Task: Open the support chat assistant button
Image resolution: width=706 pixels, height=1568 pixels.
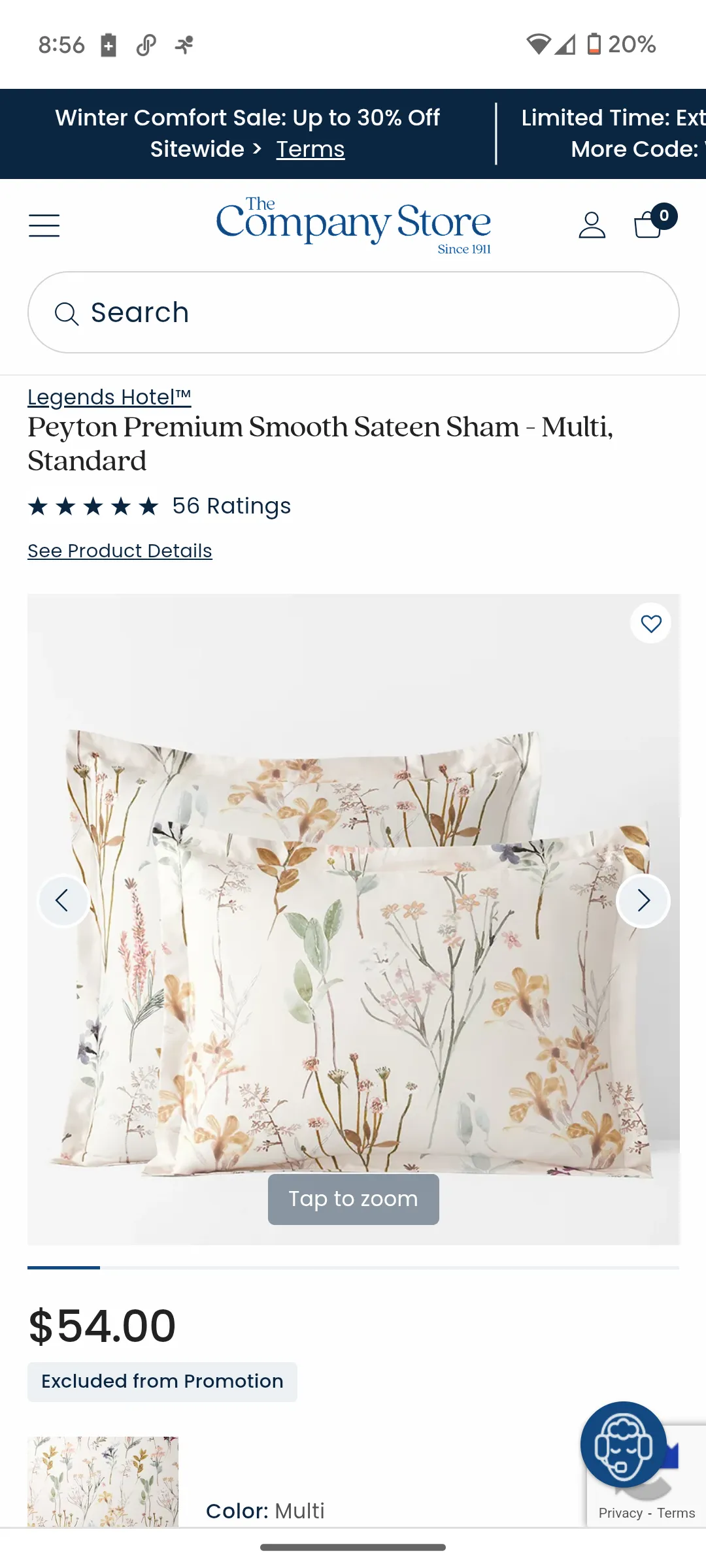Action: tap(623, 1444)
